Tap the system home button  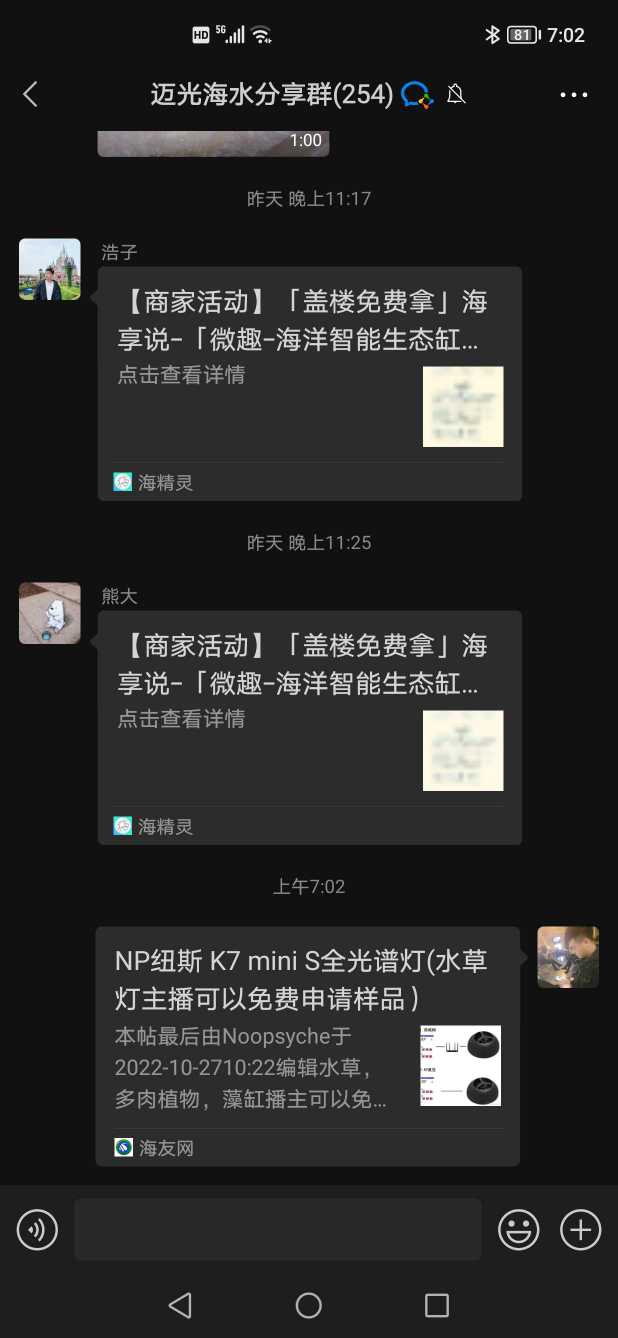[309, 1305]
